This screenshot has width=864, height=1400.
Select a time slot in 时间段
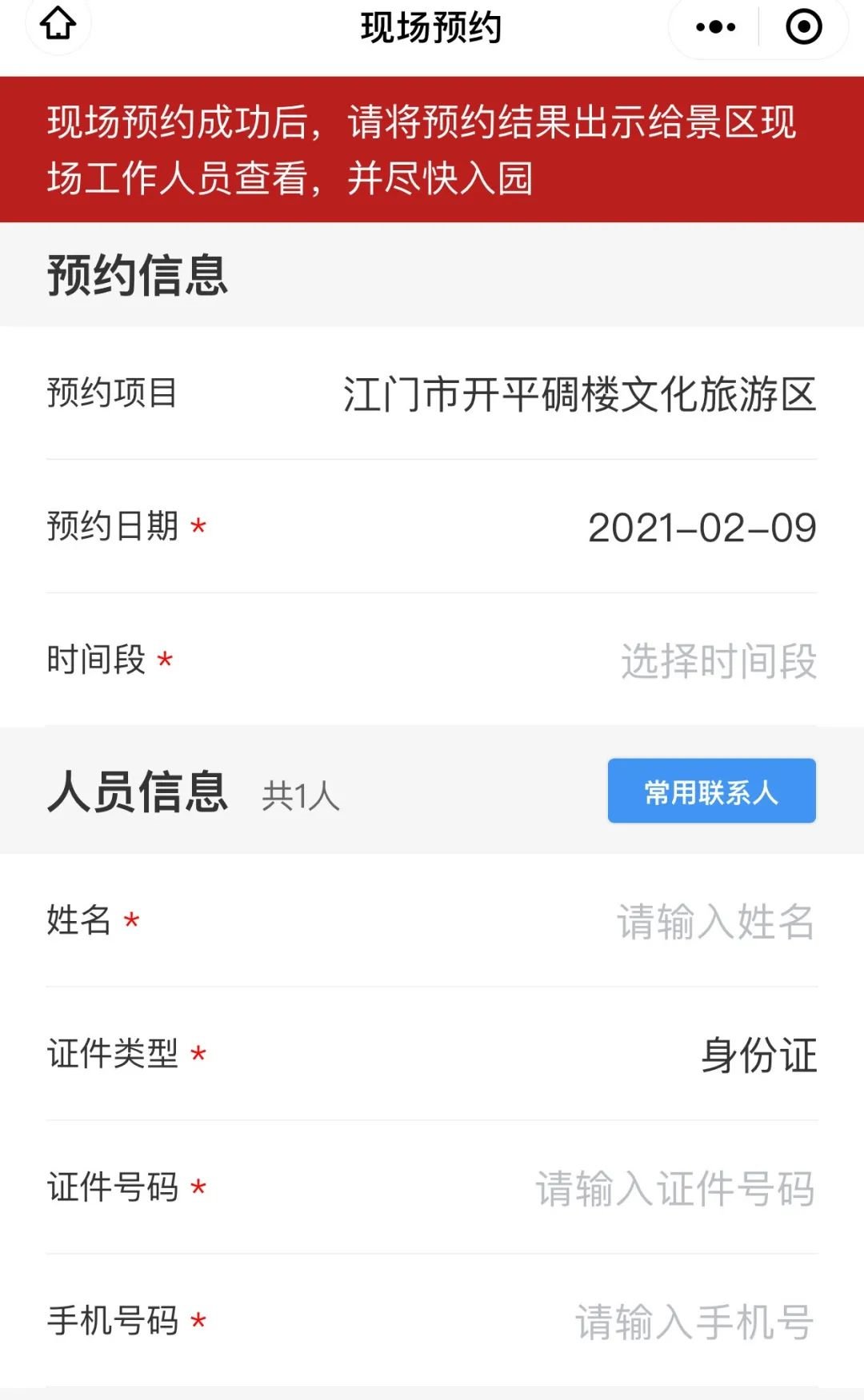click(718, 661)
